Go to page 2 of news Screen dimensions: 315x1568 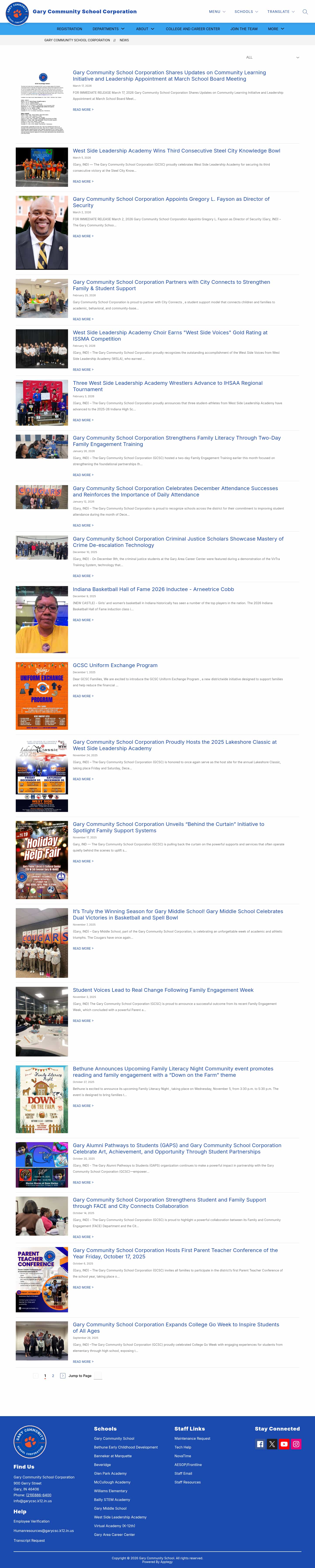coord(53,1376)
